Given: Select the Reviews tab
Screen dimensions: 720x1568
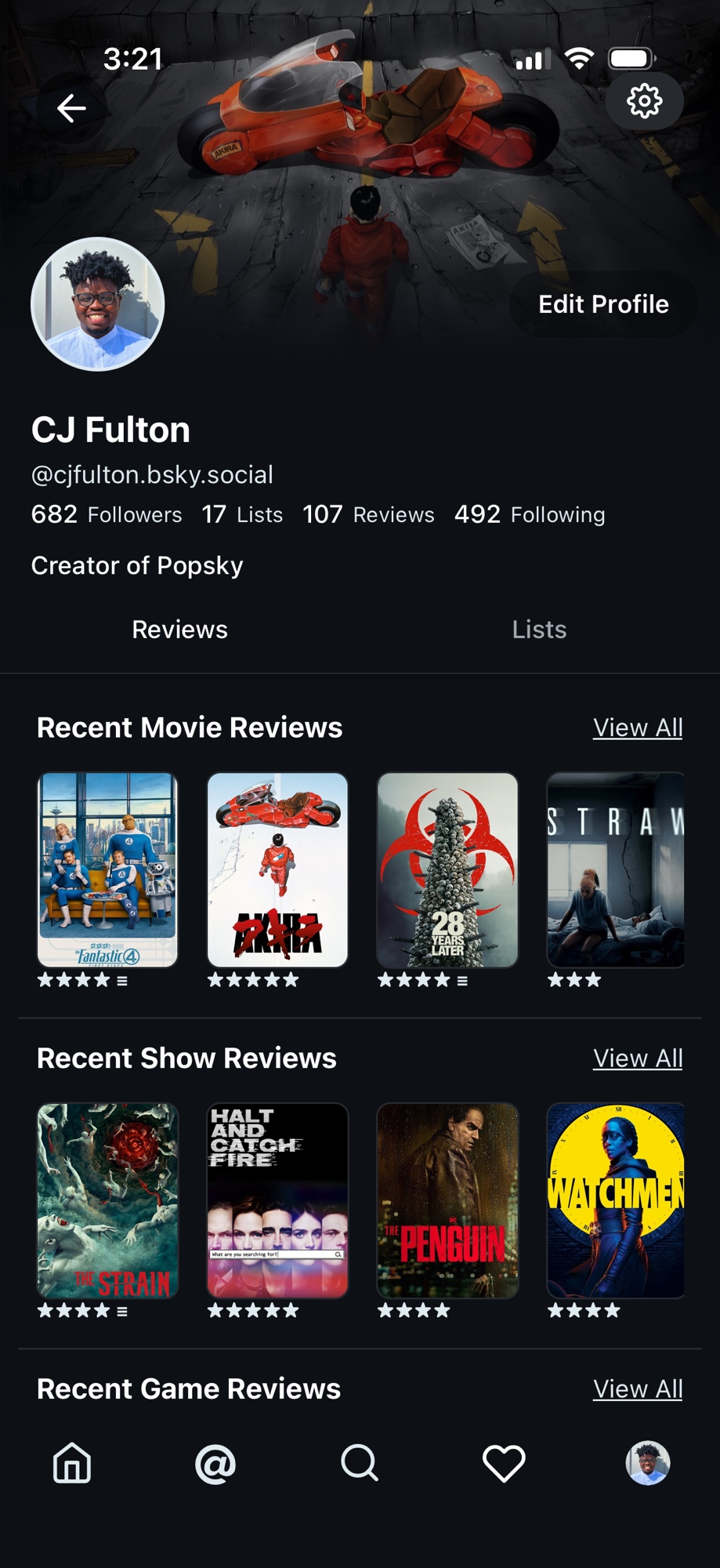Looking at the screenshot, I should click(179, 630).
